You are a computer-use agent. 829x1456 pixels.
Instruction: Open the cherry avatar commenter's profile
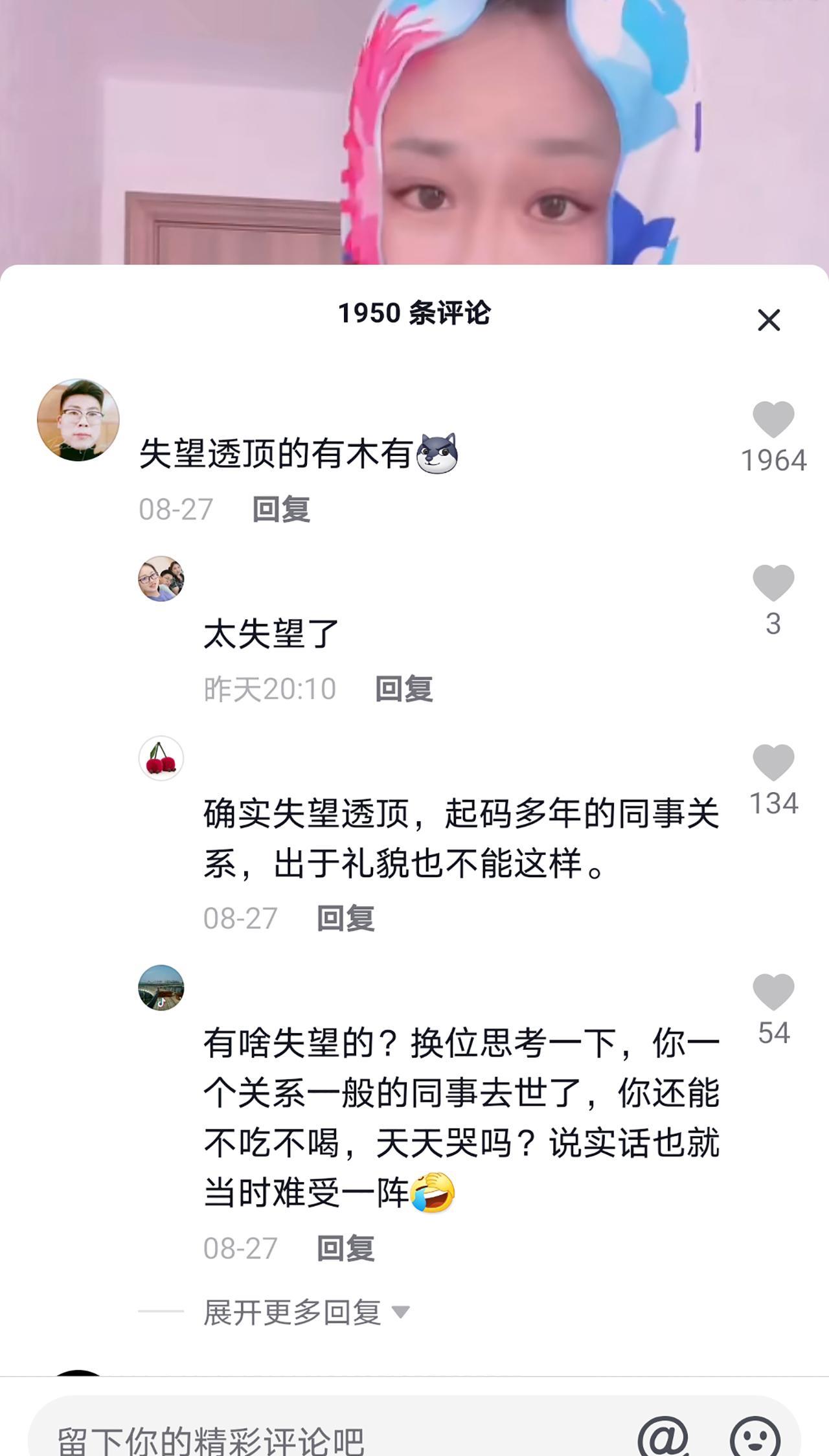(x=161, y=758)
